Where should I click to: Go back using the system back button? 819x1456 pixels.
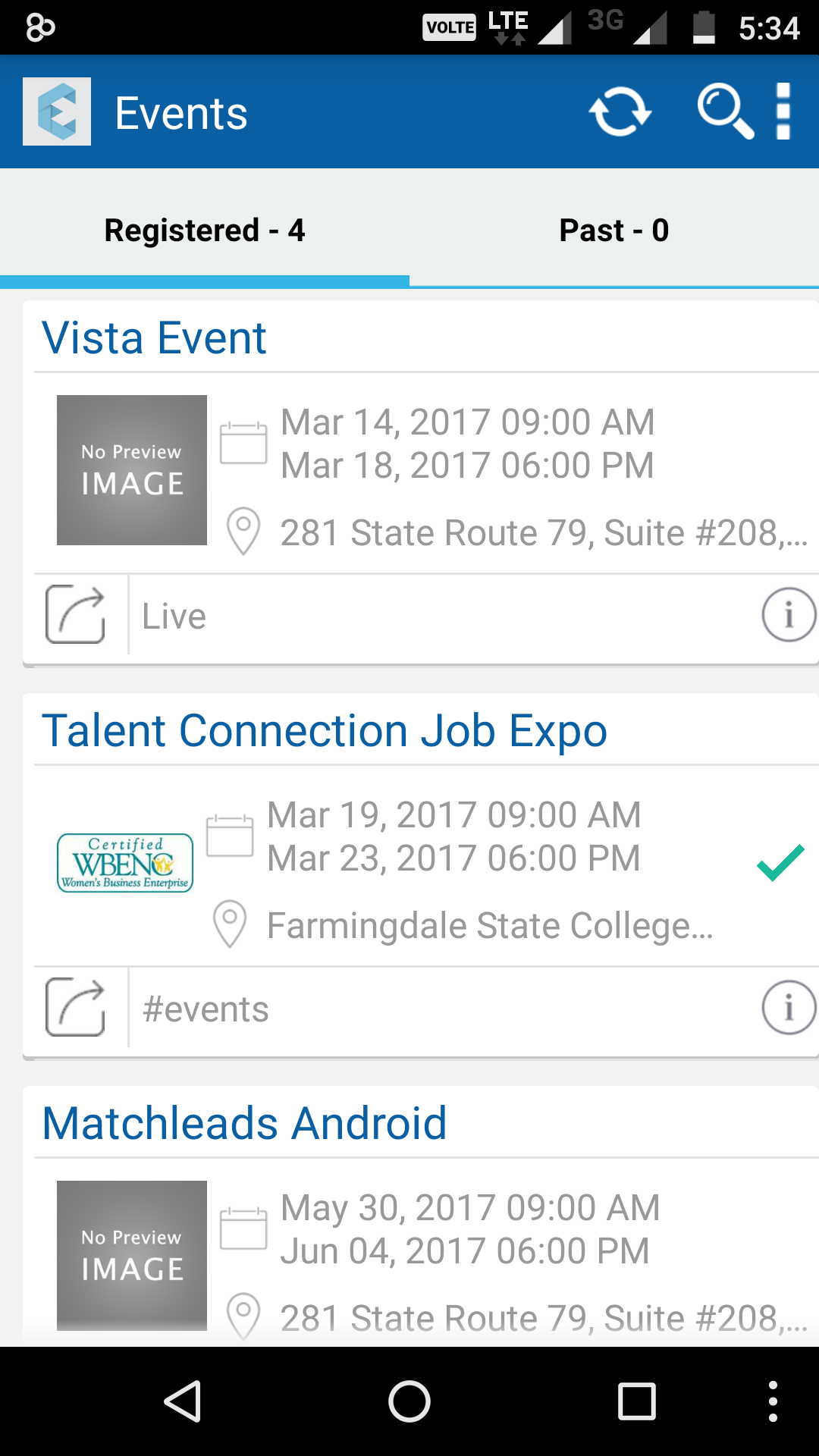(x=183, y=1401)
